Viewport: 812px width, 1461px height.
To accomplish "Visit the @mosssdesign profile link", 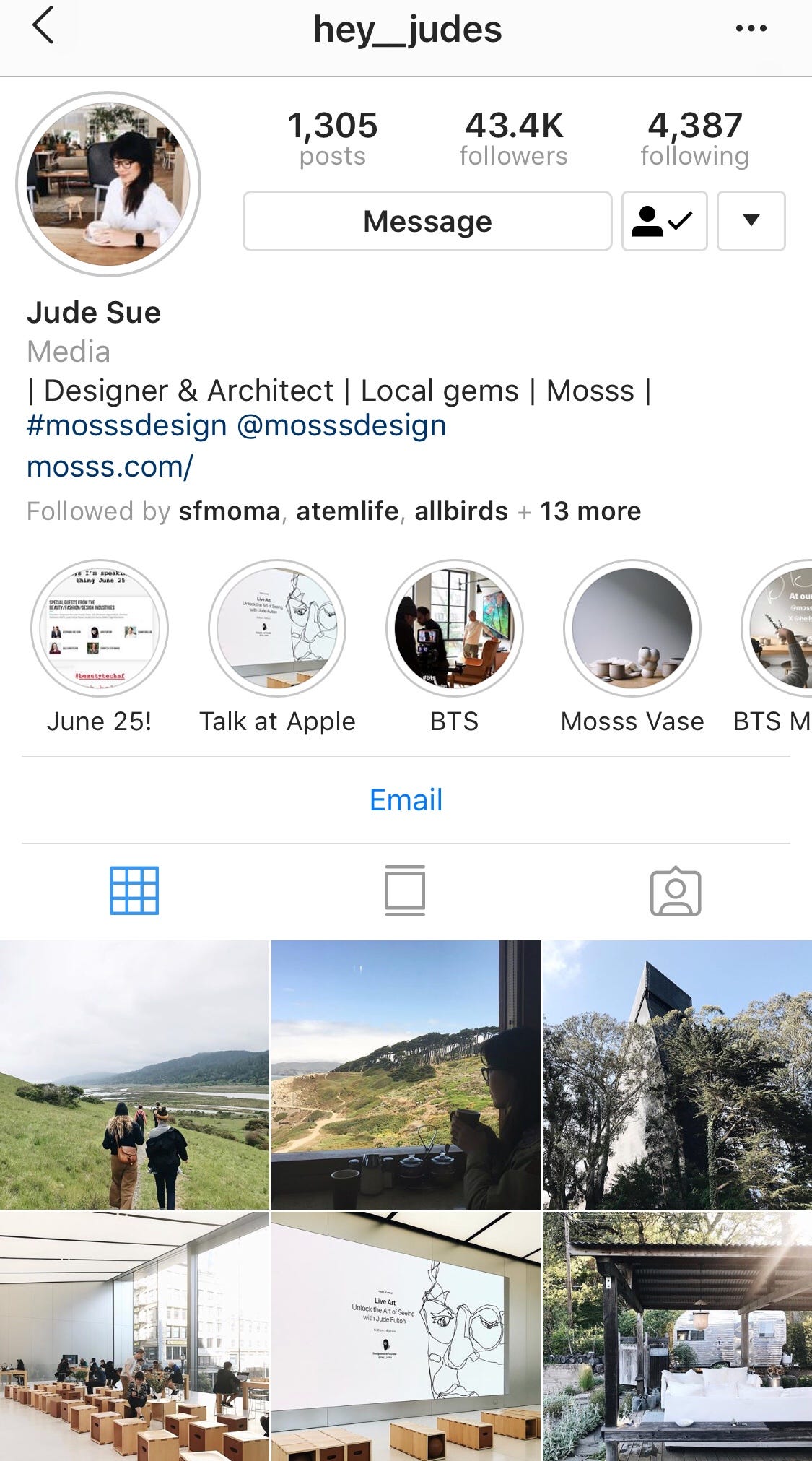I will pos(341,425).
